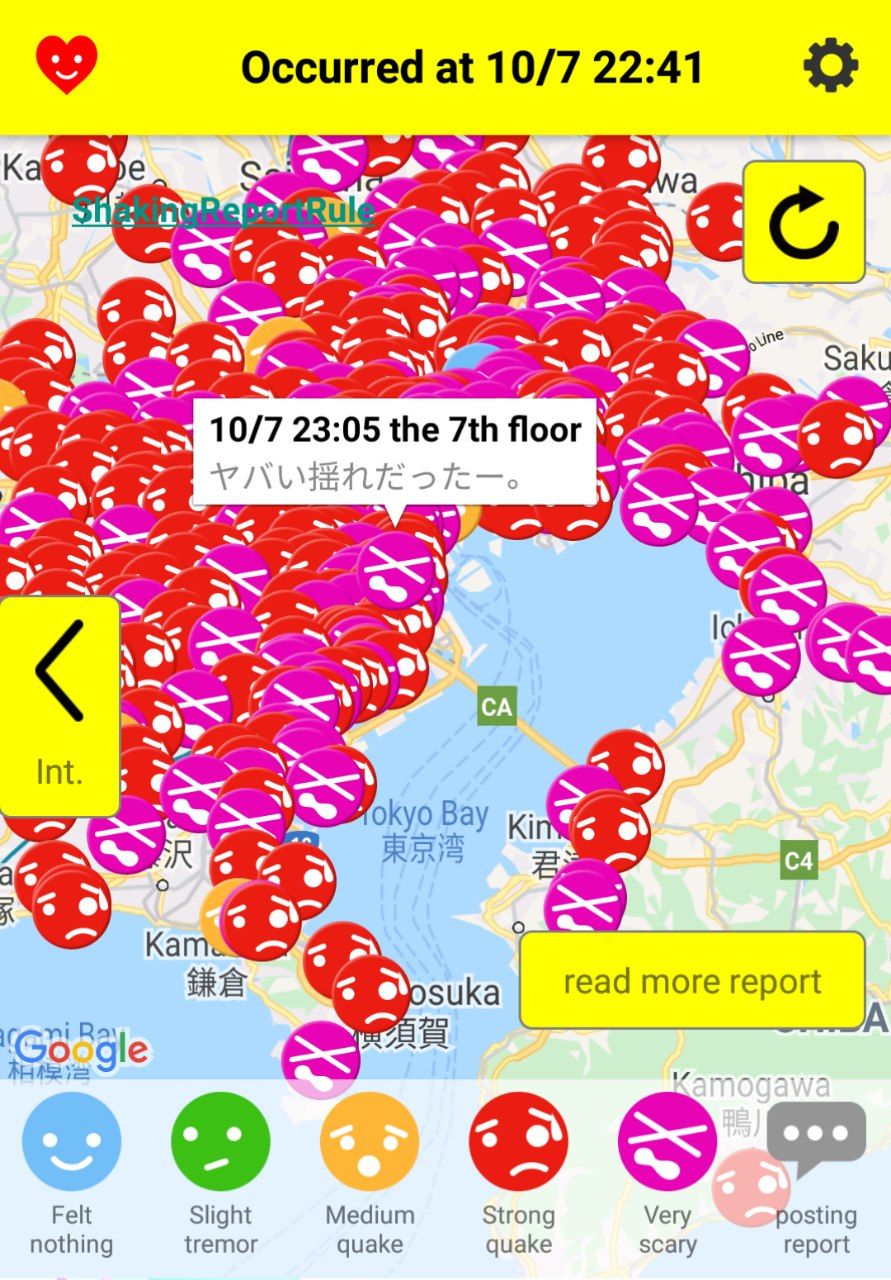891x1280 pixels.
Task: Open the 7th floor report popup
Action: [394, 450]
